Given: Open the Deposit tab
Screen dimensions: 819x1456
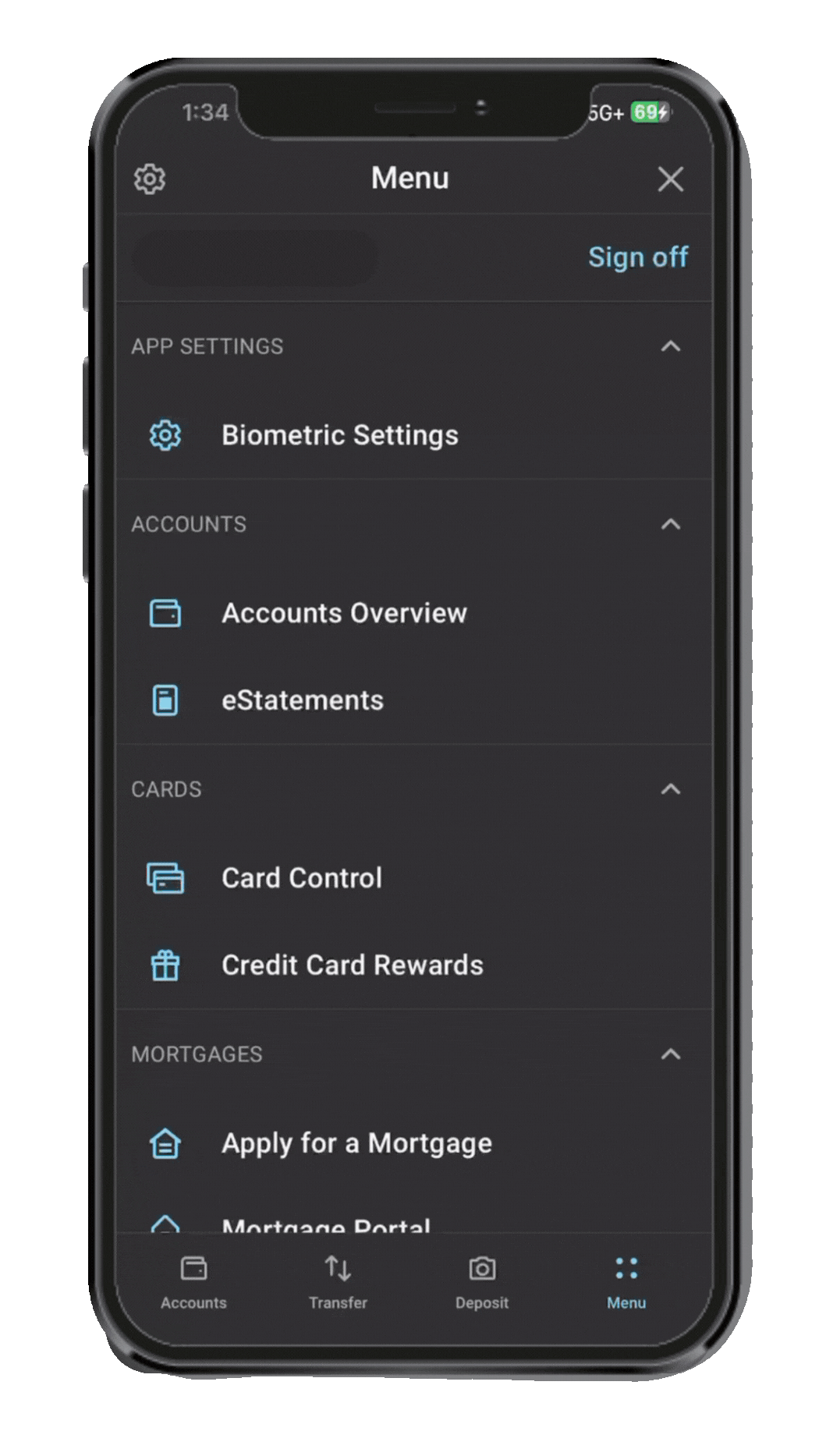Looking at the screenshot, I should [482, 1283].
